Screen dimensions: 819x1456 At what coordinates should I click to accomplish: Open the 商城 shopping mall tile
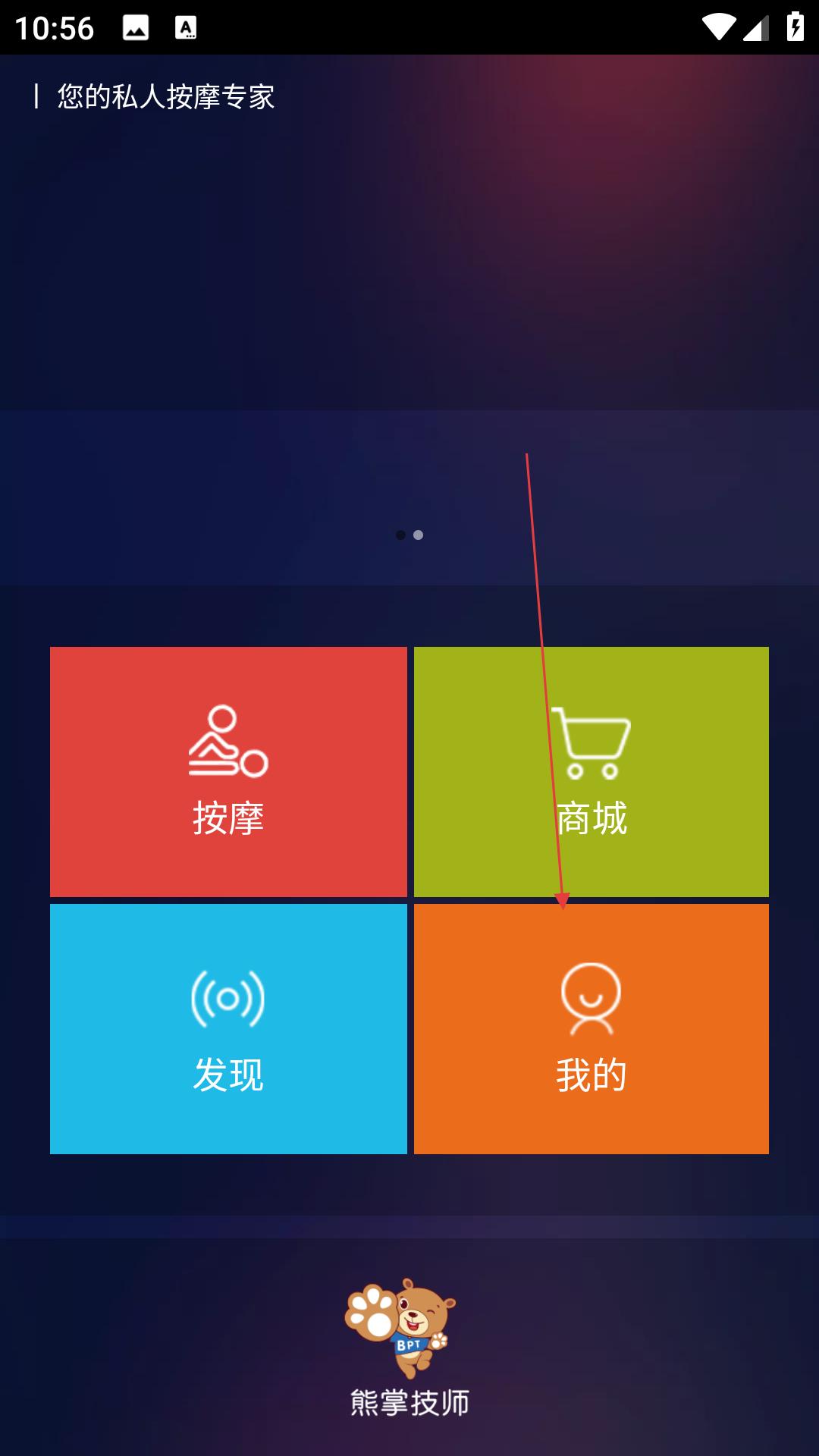coord(591,771)
